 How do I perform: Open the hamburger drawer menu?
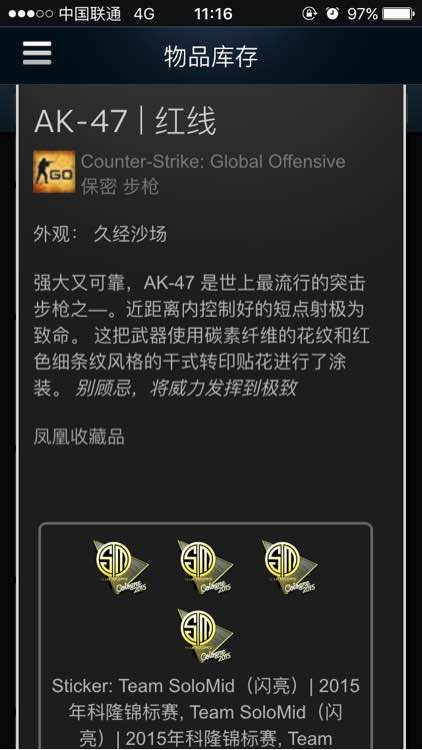(37, 54)
